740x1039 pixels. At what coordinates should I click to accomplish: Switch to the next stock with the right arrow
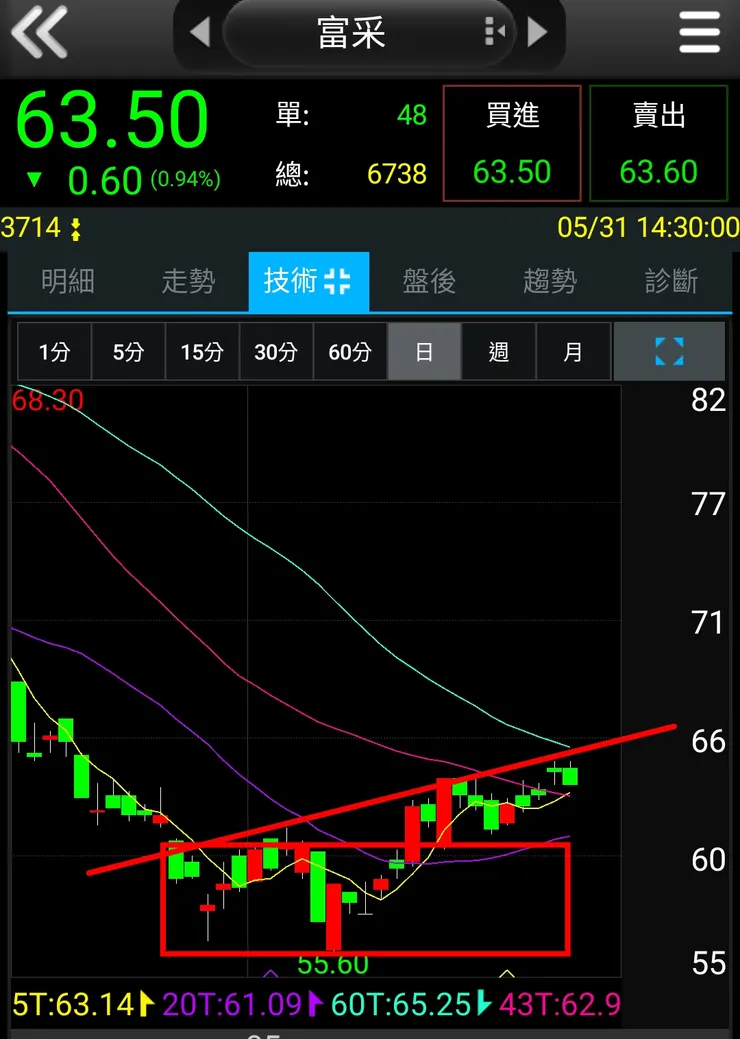tap(538, 33)
